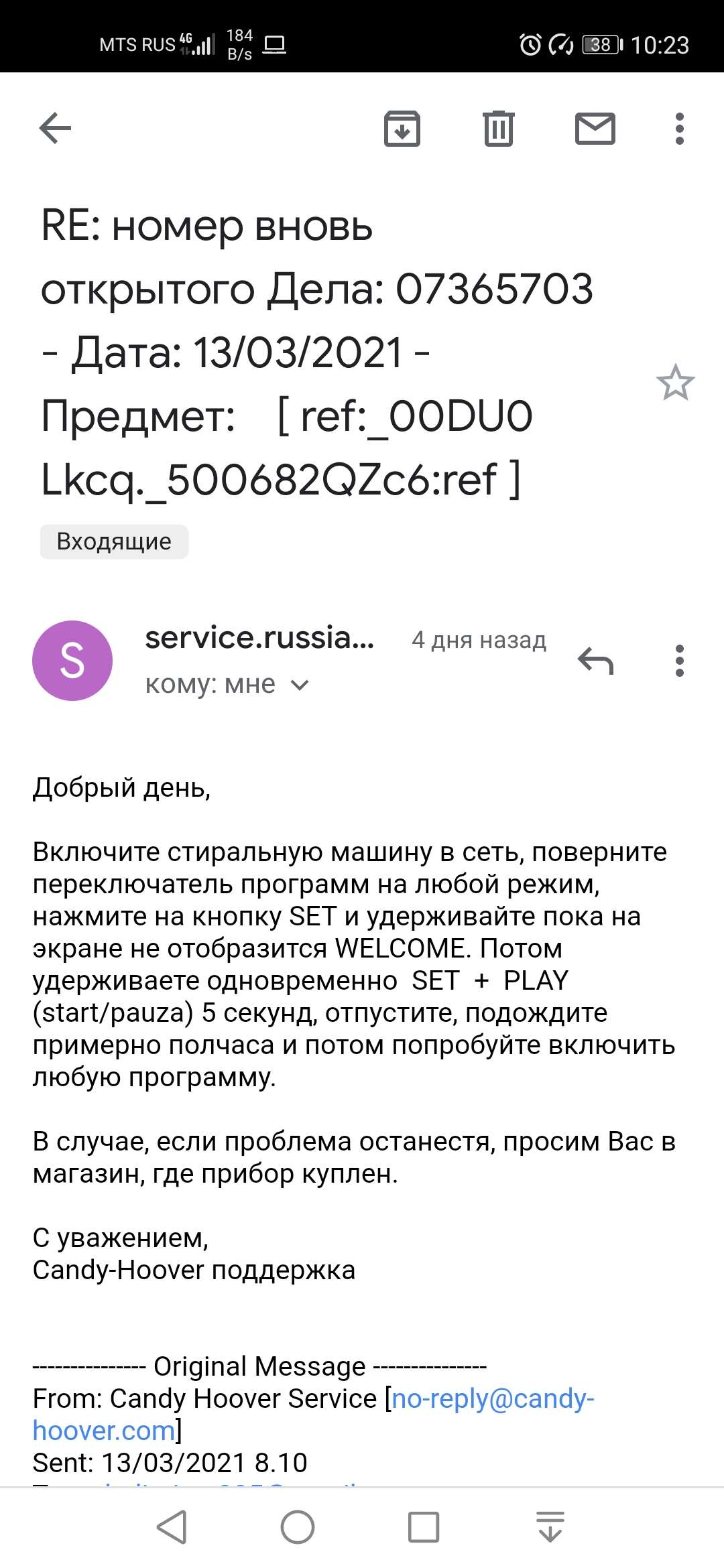Screen dimensions: 724x1568
Task: Delete this email with the trash icon
Action: coord(498,128)
